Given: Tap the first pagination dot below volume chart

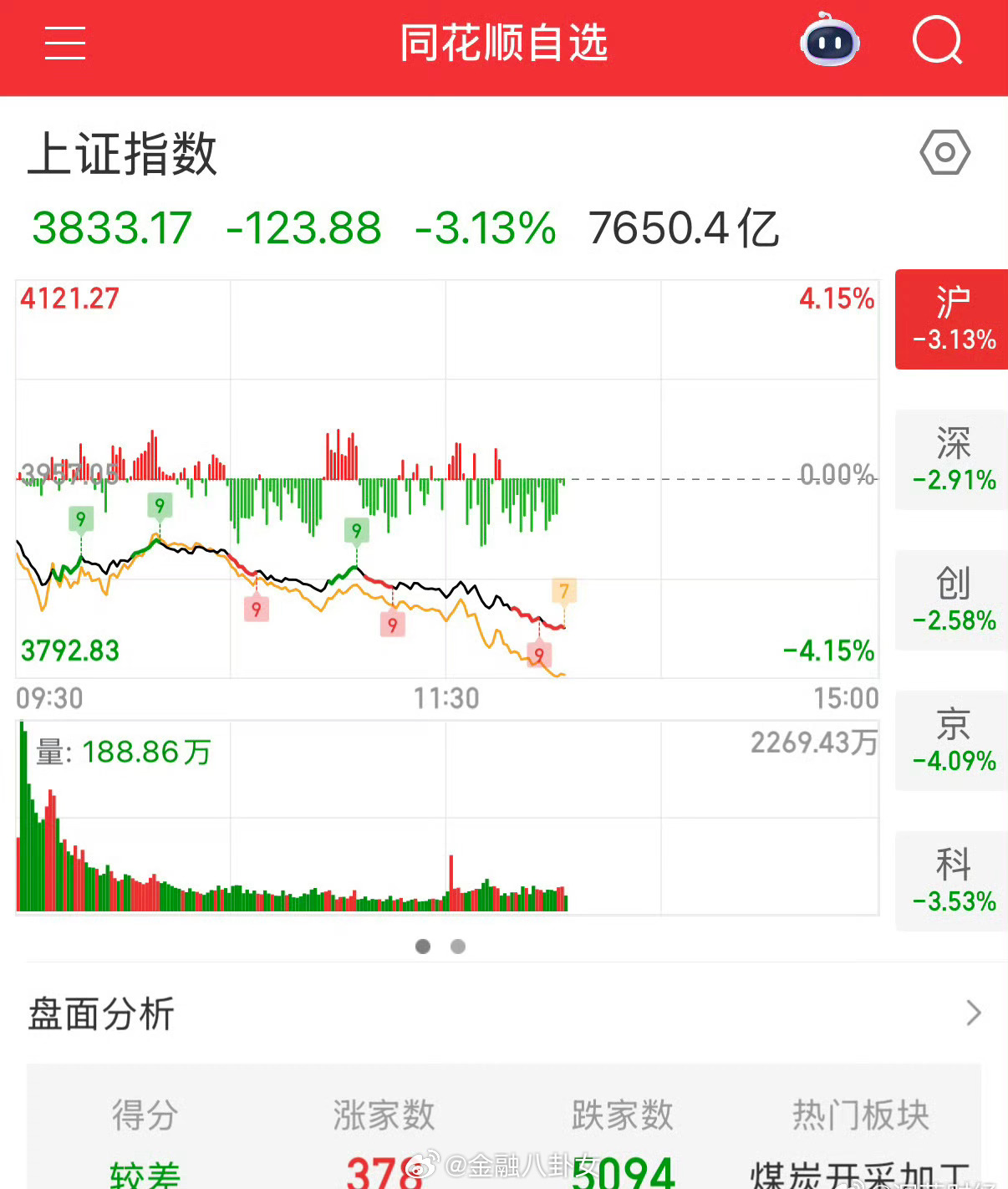Looking at the screenshot, I should point(423,947).
